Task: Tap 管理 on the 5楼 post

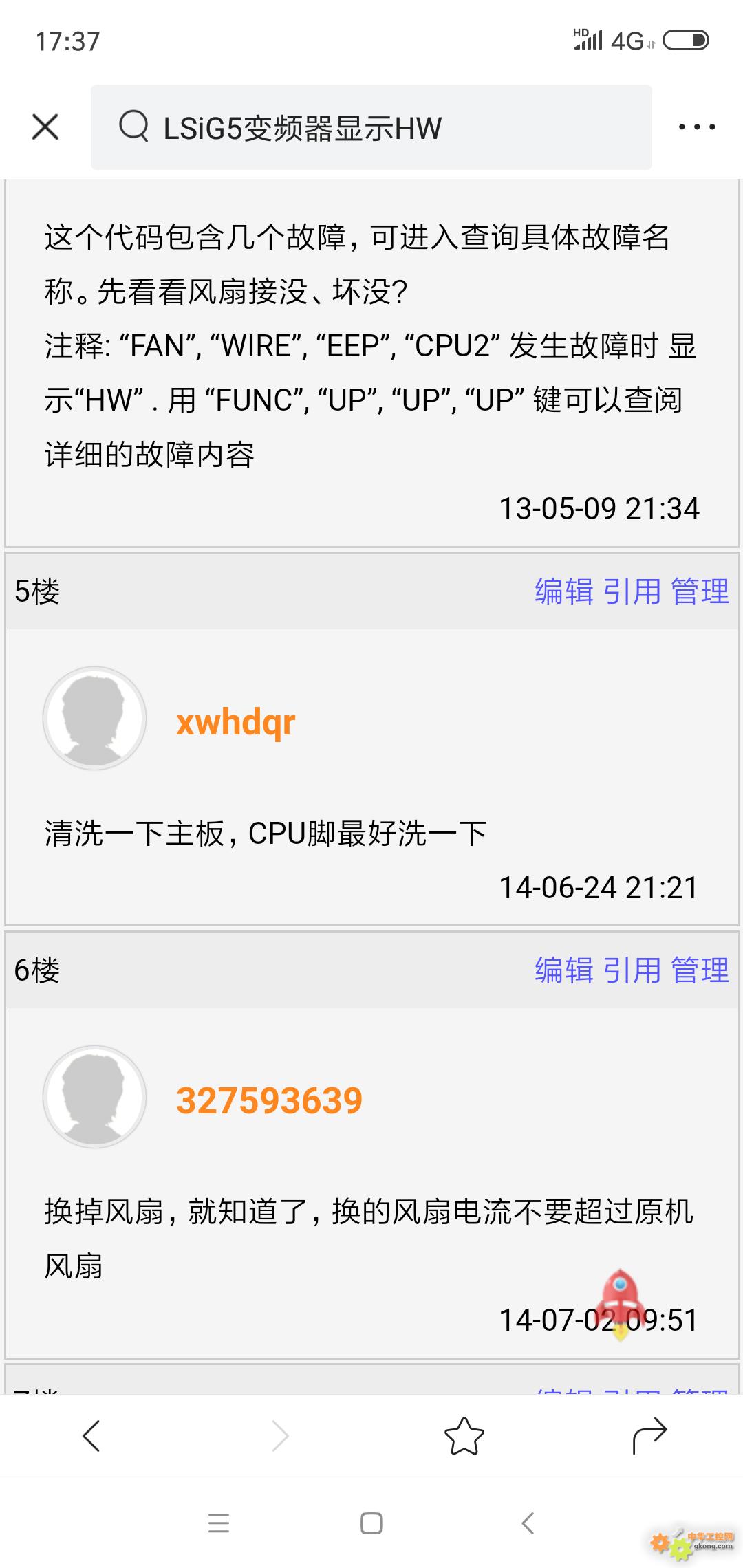Action: (x=700, y=591)
